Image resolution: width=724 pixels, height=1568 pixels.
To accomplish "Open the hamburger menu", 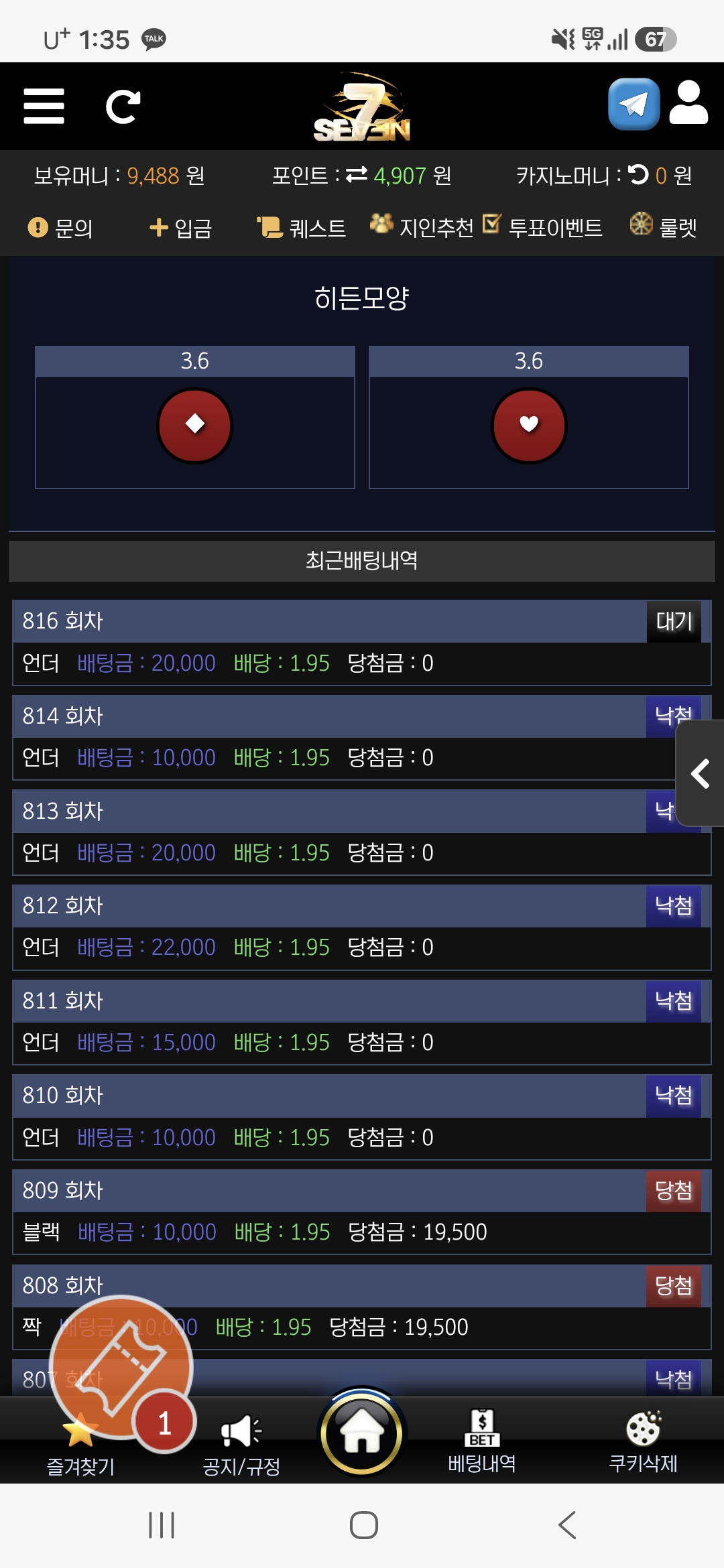I will [44, 106].
